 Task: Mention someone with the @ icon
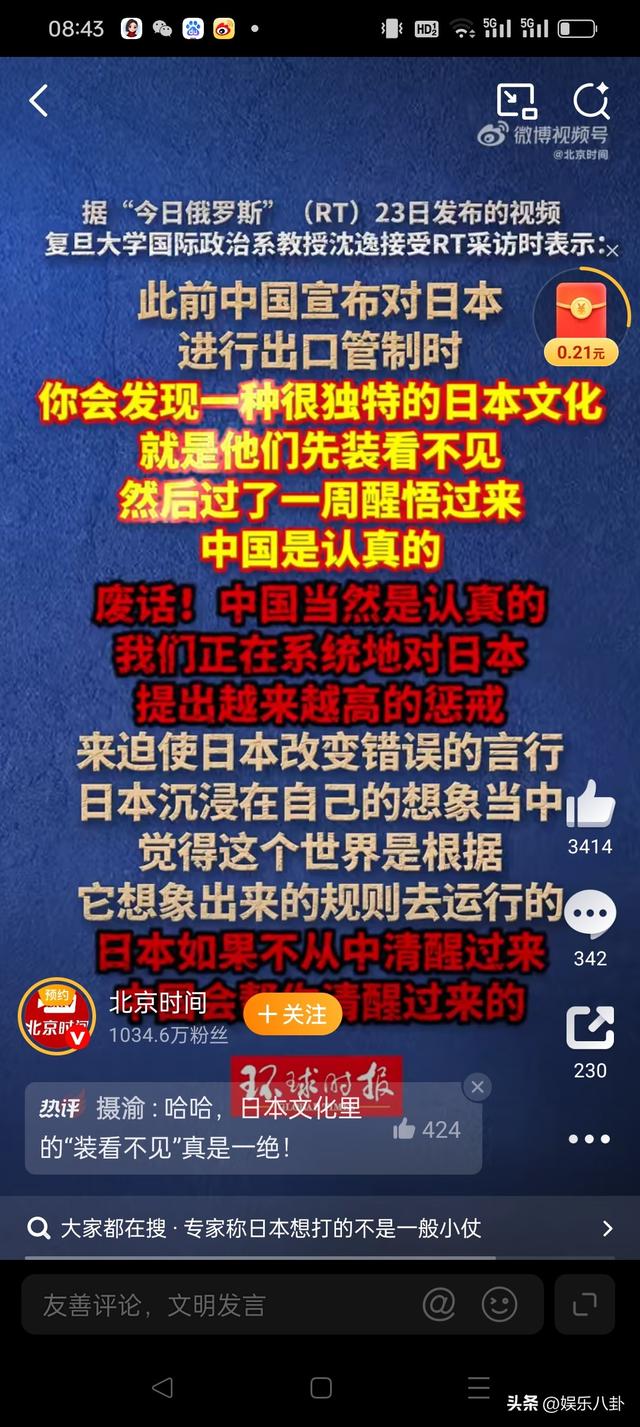pyautogui.click(x=438, y=1304)
